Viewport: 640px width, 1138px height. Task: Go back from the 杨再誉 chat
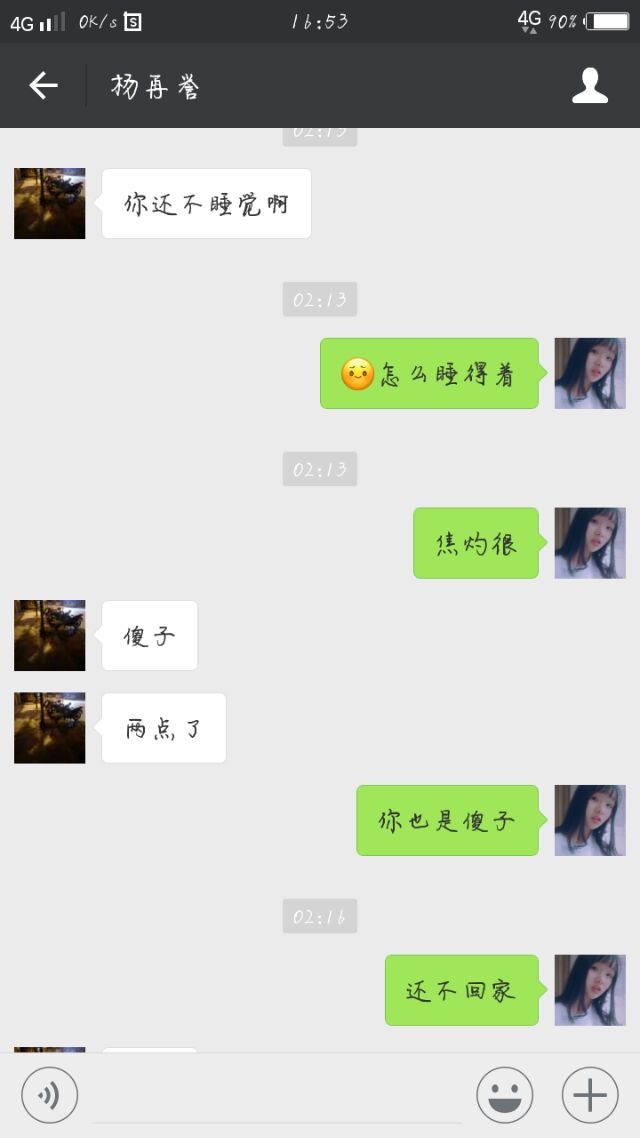pos(44,86)
